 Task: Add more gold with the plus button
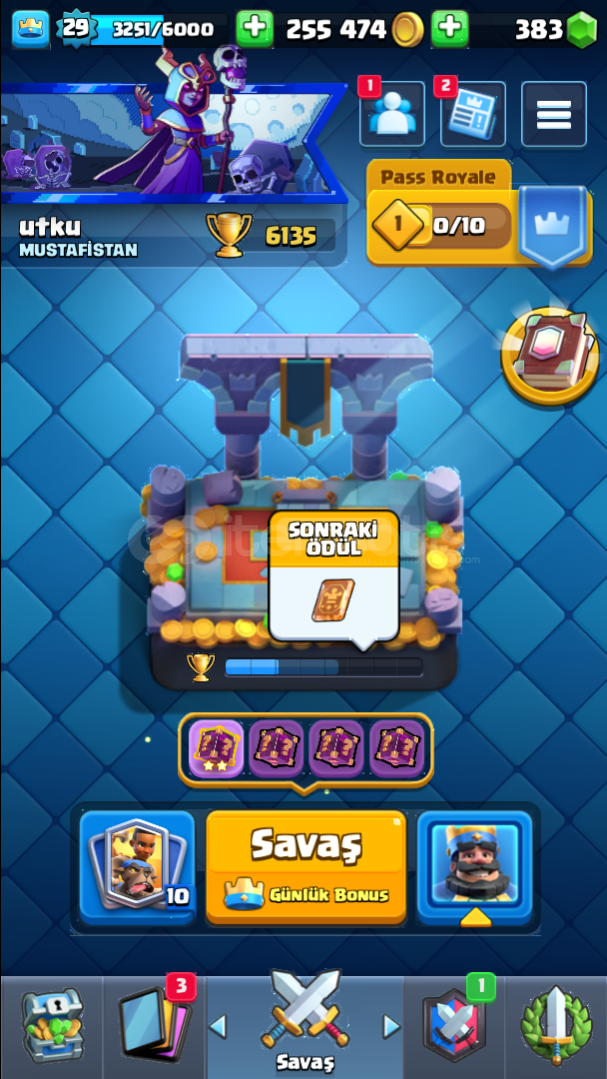click(255, 29)
